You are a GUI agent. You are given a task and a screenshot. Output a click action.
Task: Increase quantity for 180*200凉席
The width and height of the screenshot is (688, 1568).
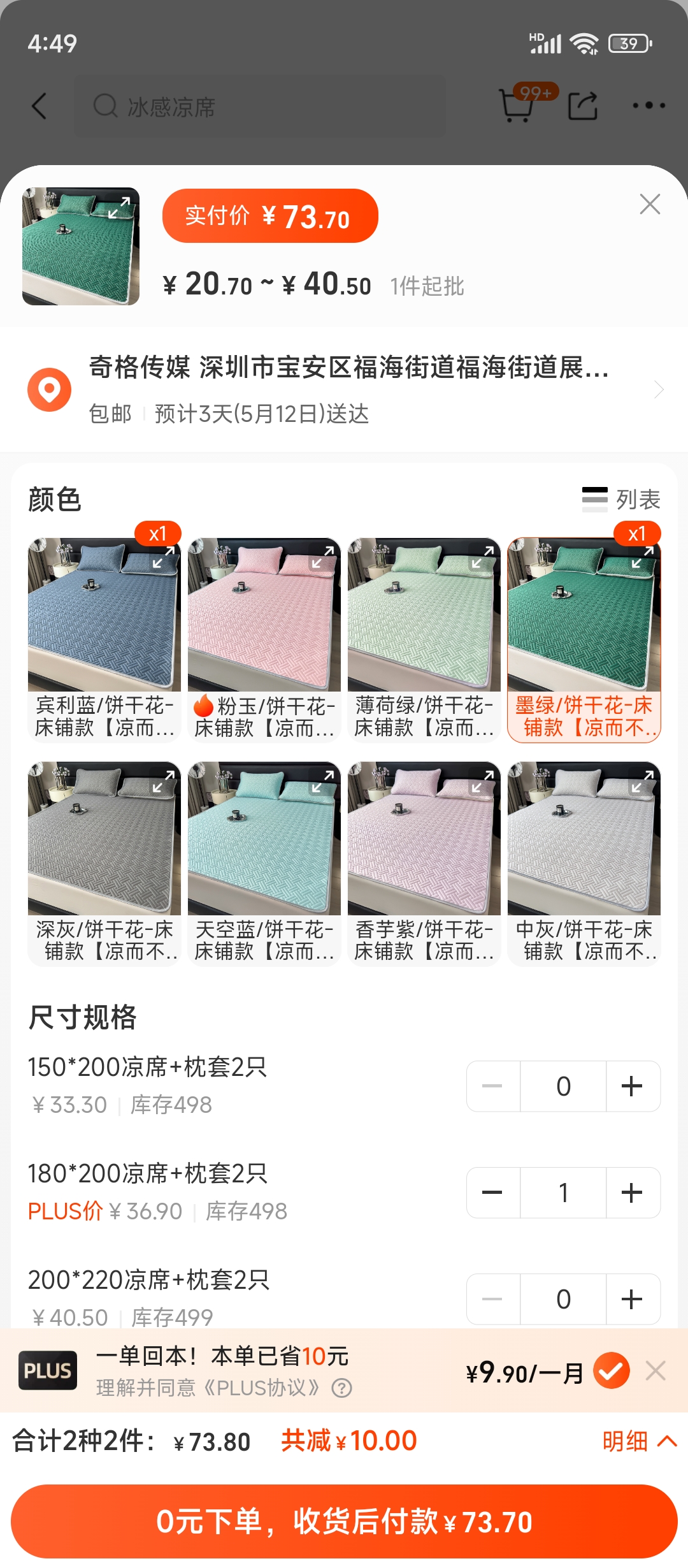click(x=632, y=1193)
